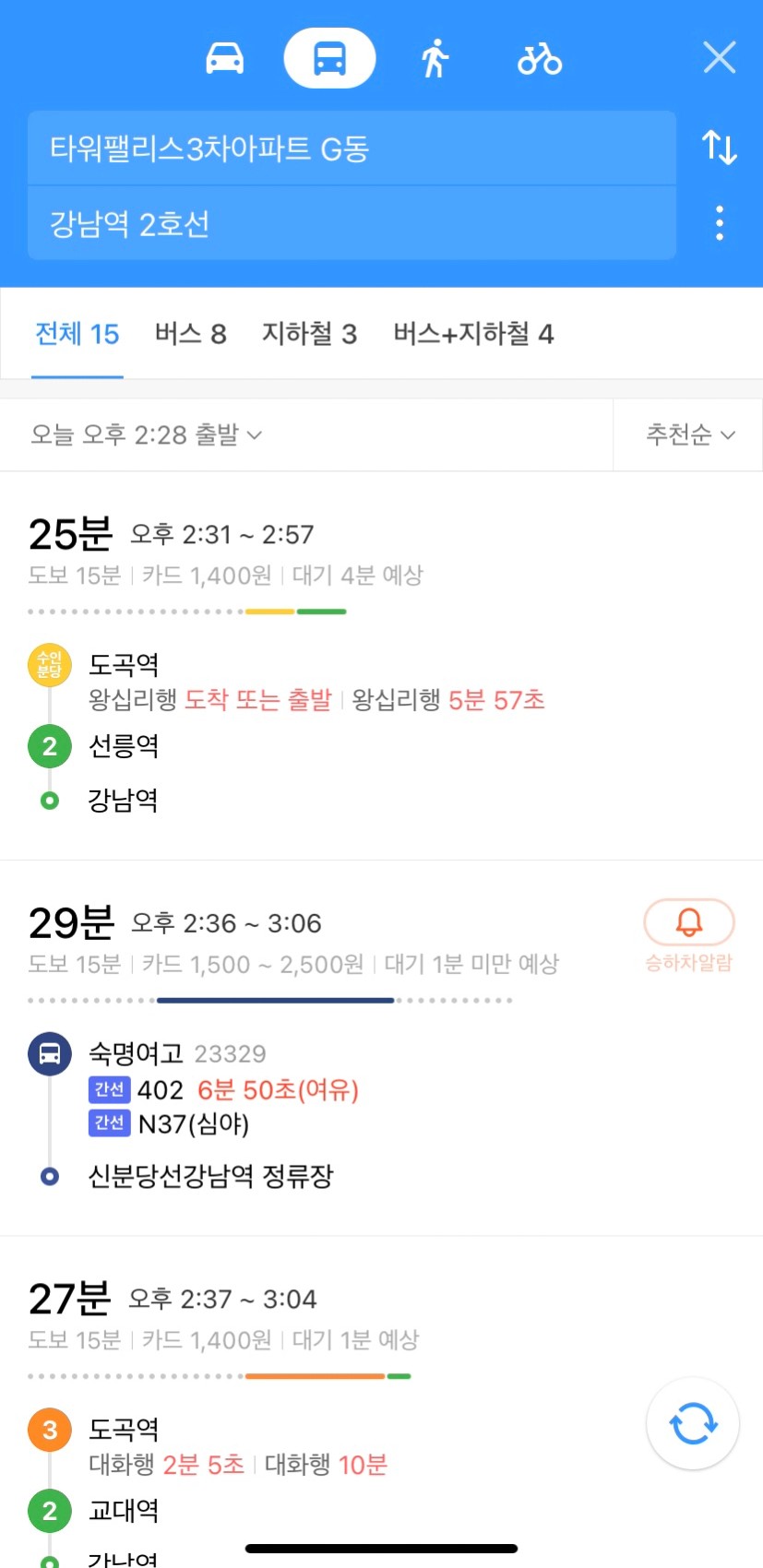Switch to bicycle directions mode
Screen dimensions: 763x1568
click(x=540, y=58)
